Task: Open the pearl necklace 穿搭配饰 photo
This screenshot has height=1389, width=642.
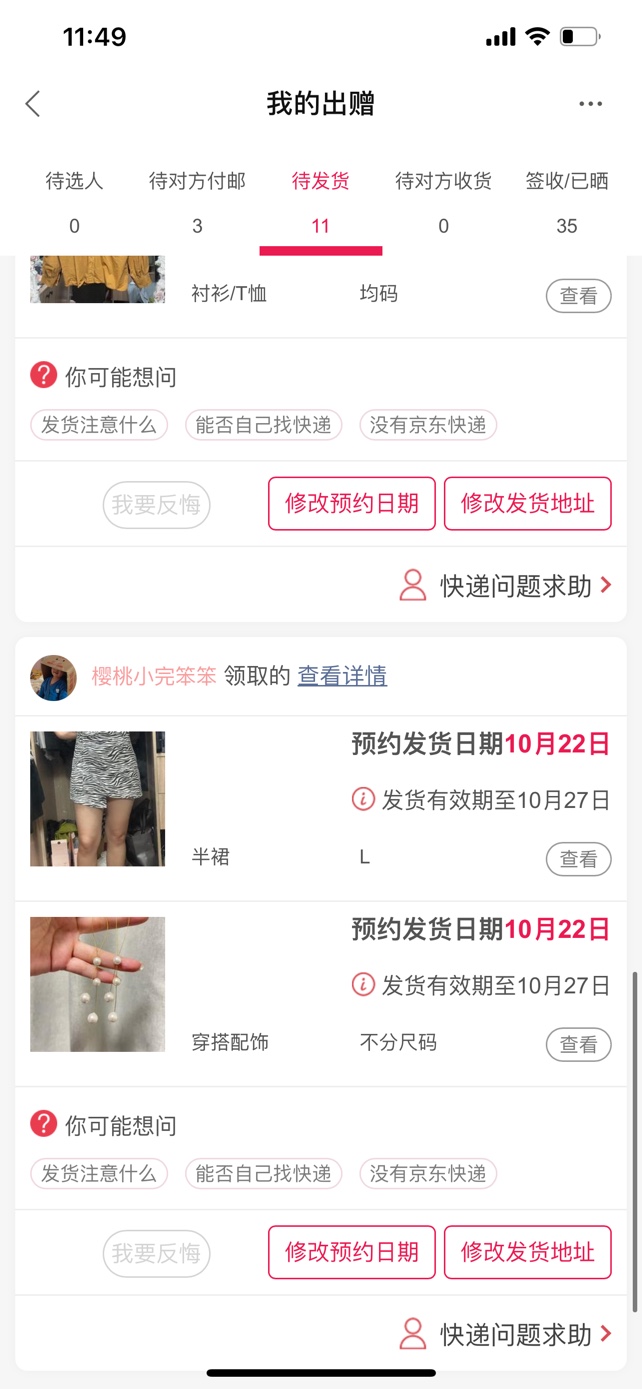Action: pos(97,984)
